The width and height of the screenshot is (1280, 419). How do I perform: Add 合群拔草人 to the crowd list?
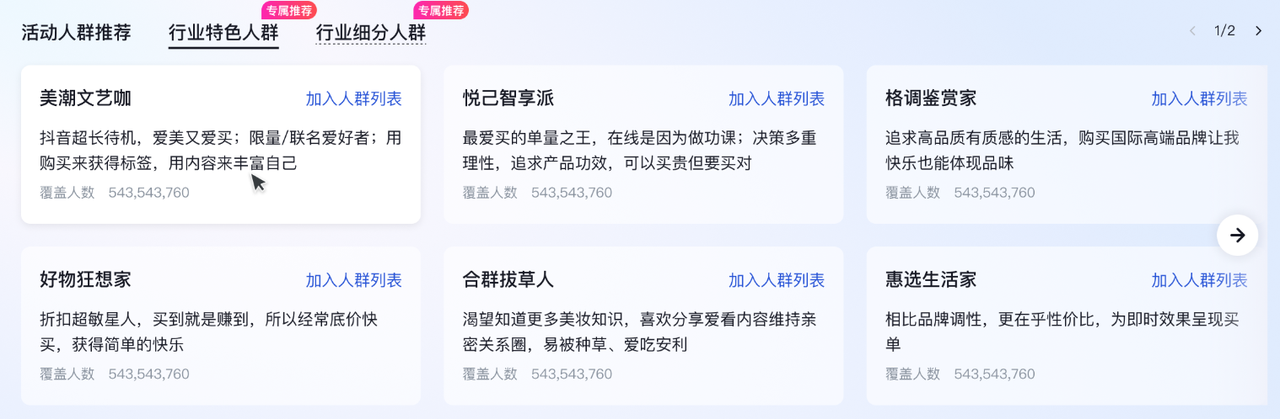776,280
